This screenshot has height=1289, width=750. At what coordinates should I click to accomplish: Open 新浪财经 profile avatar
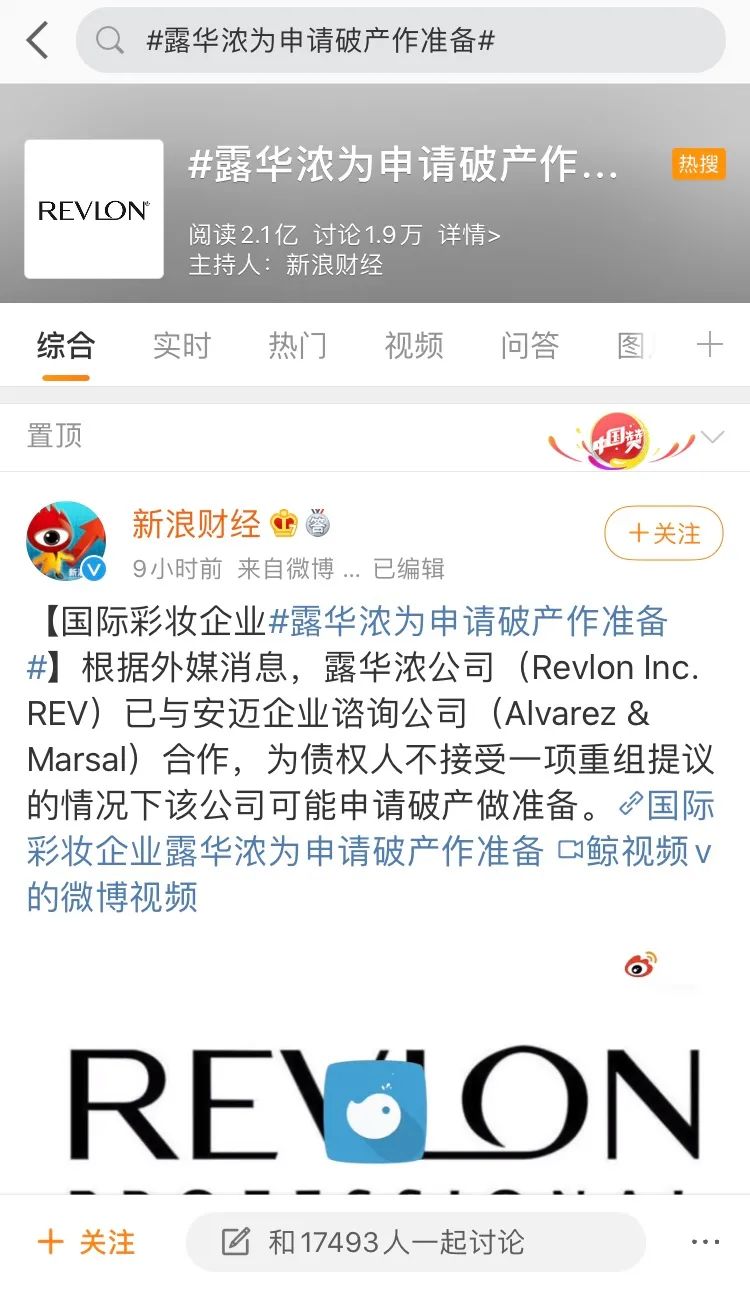pos(66,541)
